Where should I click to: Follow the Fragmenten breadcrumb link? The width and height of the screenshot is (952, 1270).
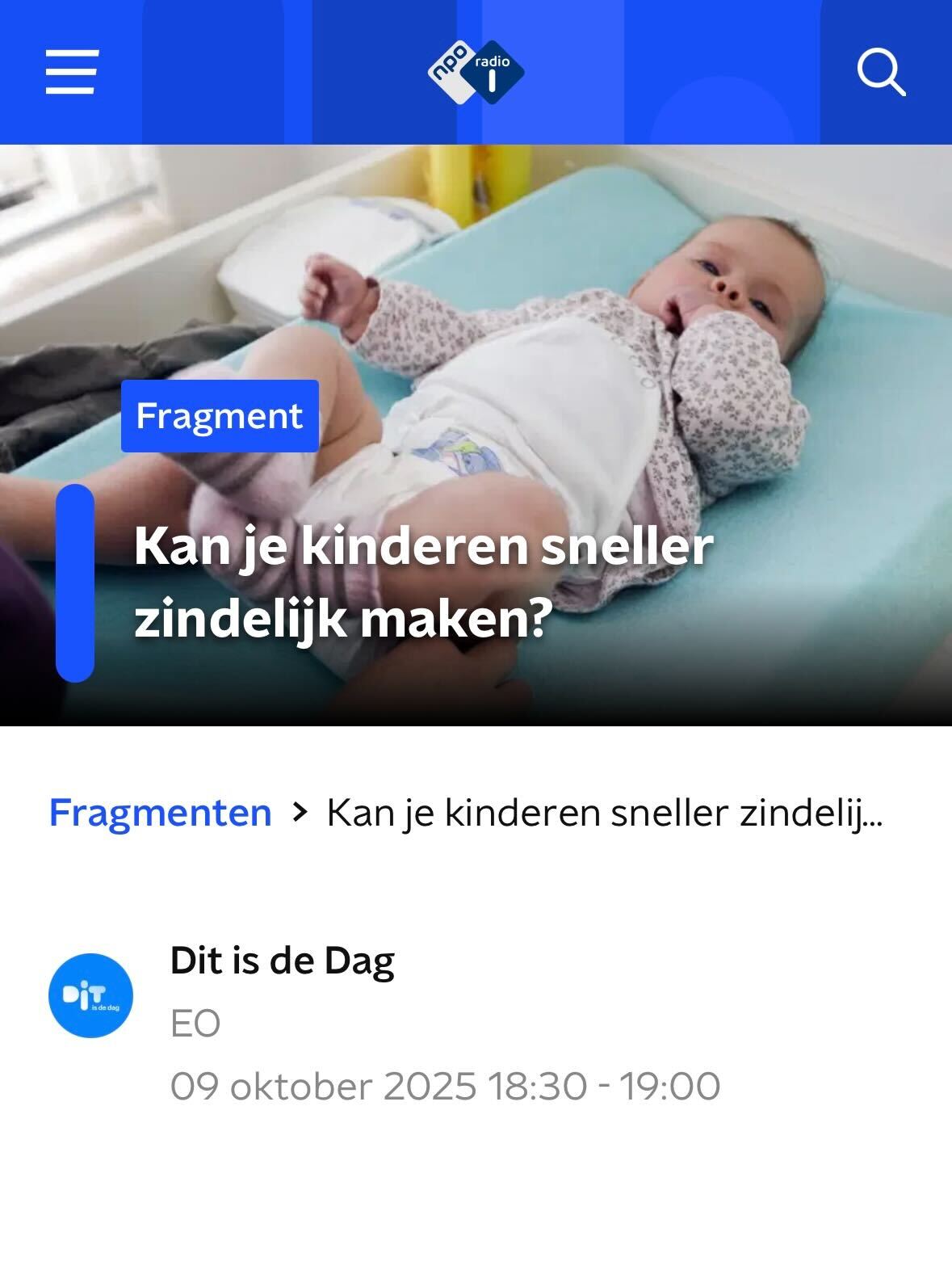pyautogui.click(x=160, y=812)
